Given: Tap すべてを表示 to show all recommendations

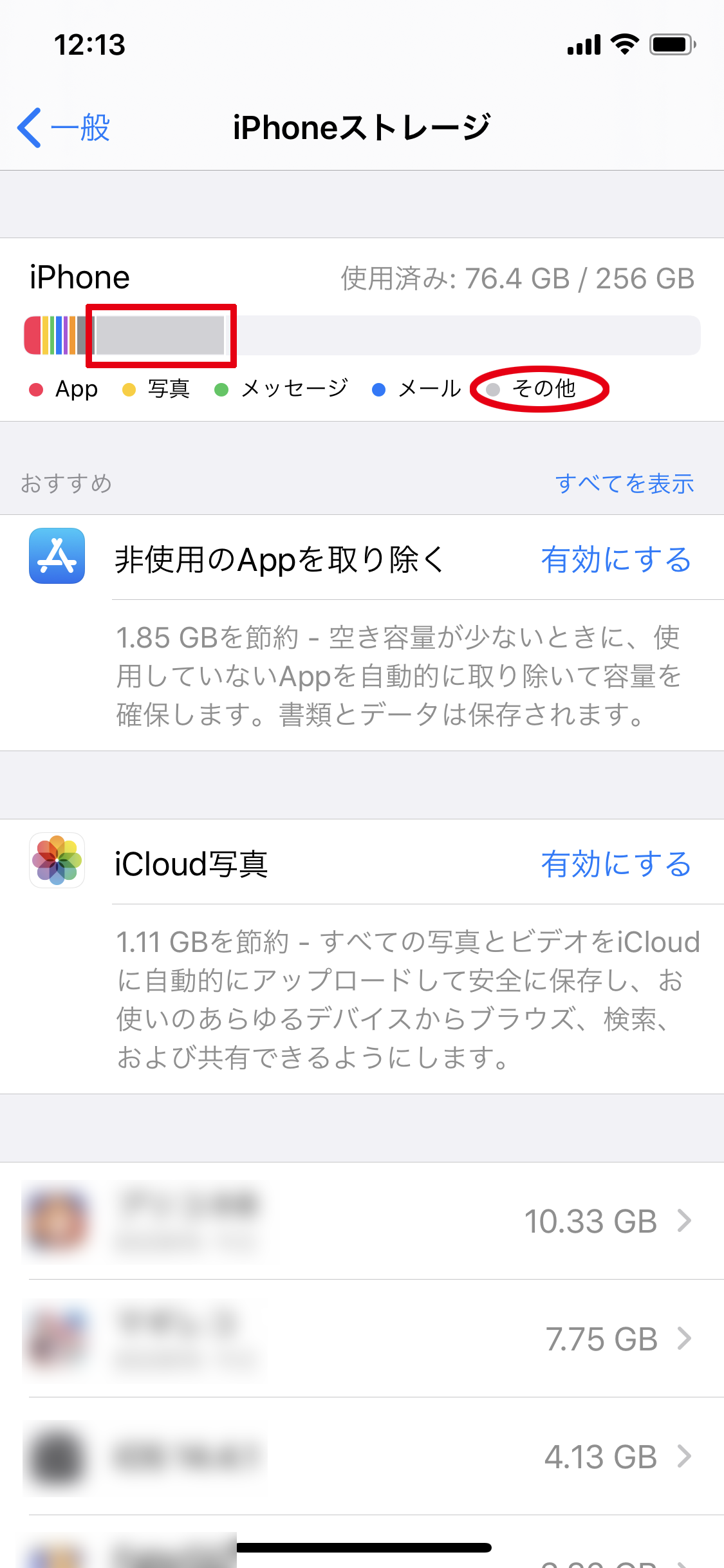Looking at the screenshot, I should (624, 483).
